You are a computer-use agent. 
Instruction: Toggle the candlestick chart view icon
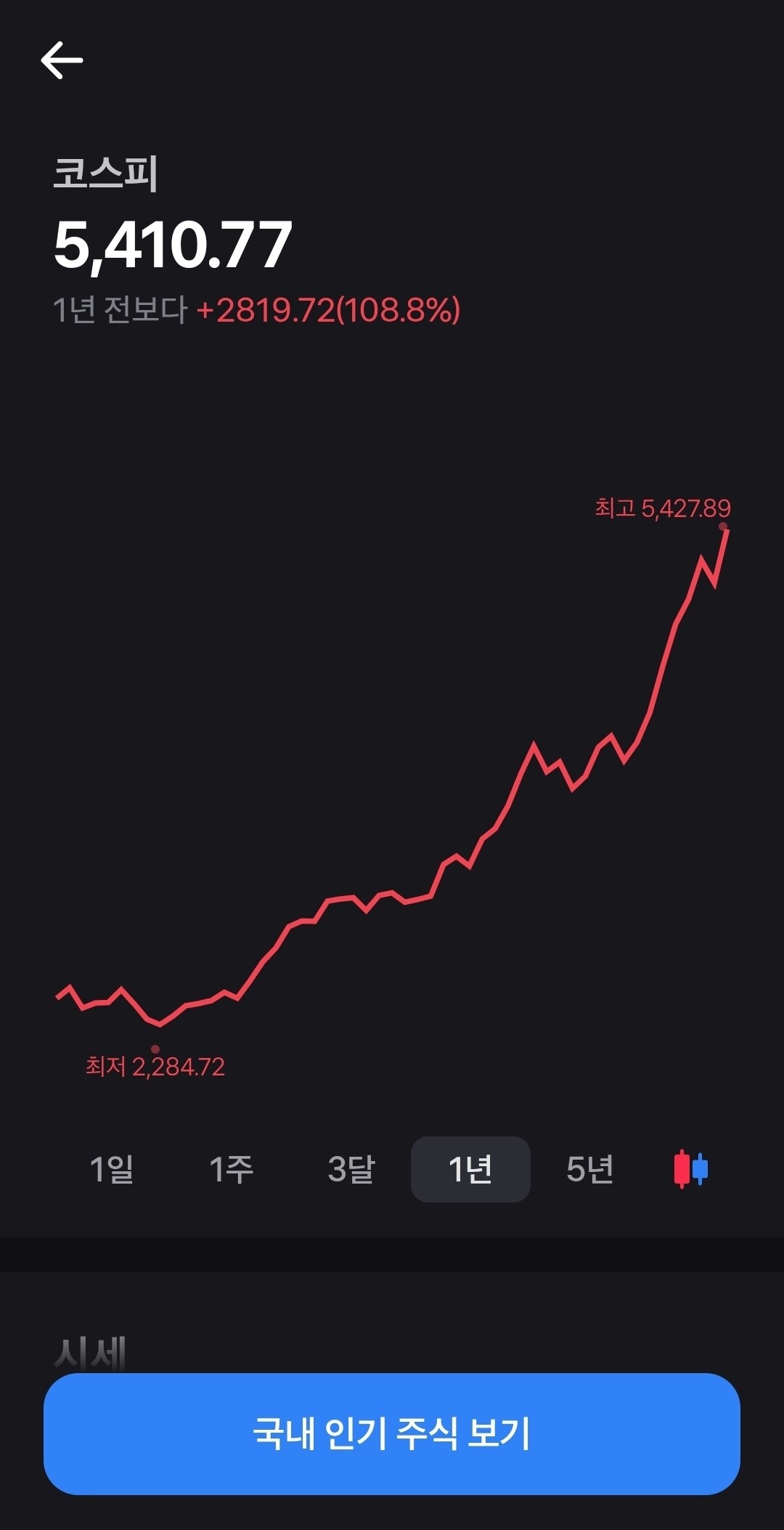click(690, 1169)
